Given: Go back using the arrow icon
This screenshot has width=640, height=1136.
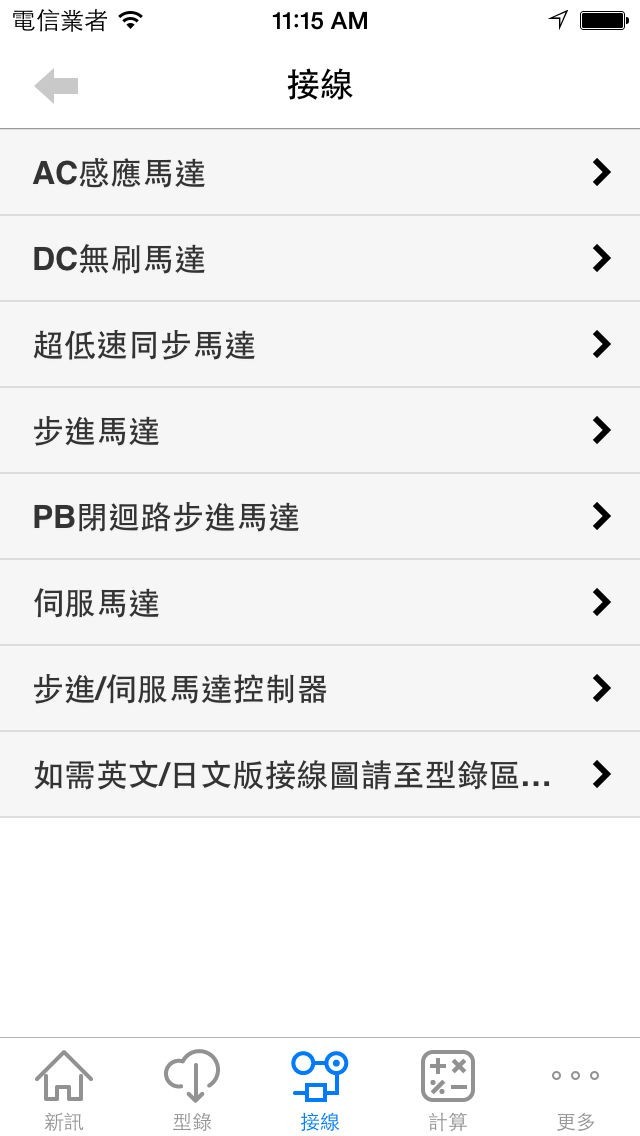Looking at the screenshot, I should click(x=56, y=86).
